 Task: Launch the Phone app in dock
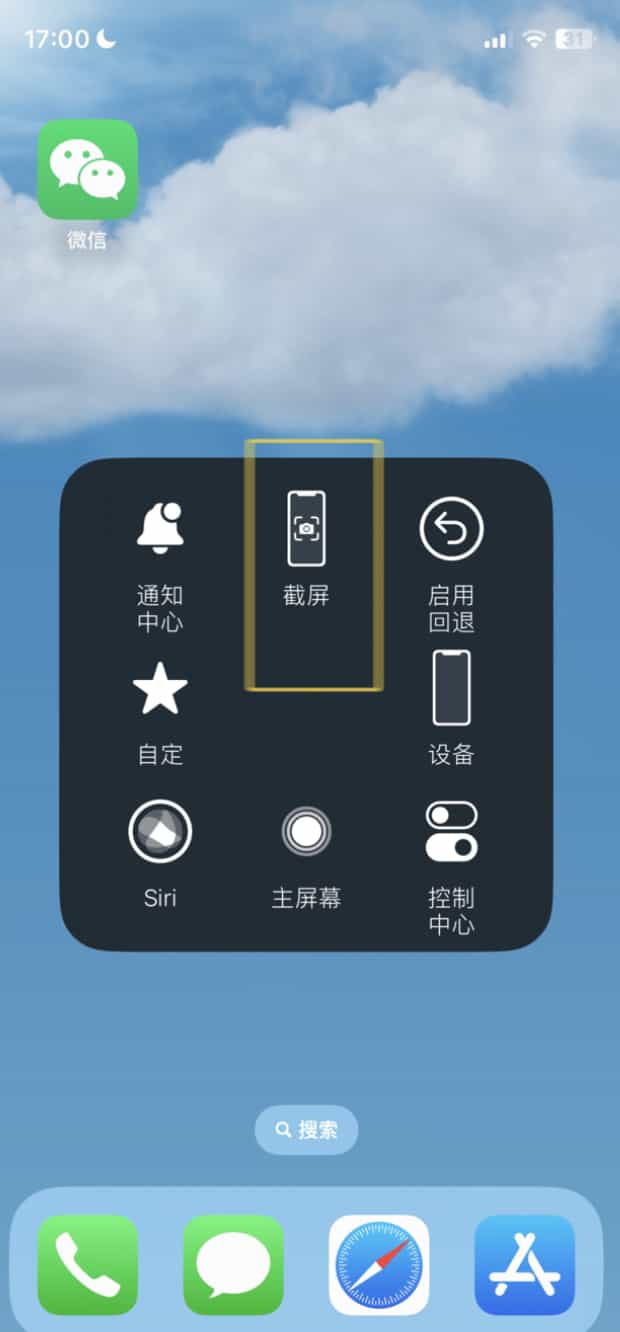point(87,1264)
